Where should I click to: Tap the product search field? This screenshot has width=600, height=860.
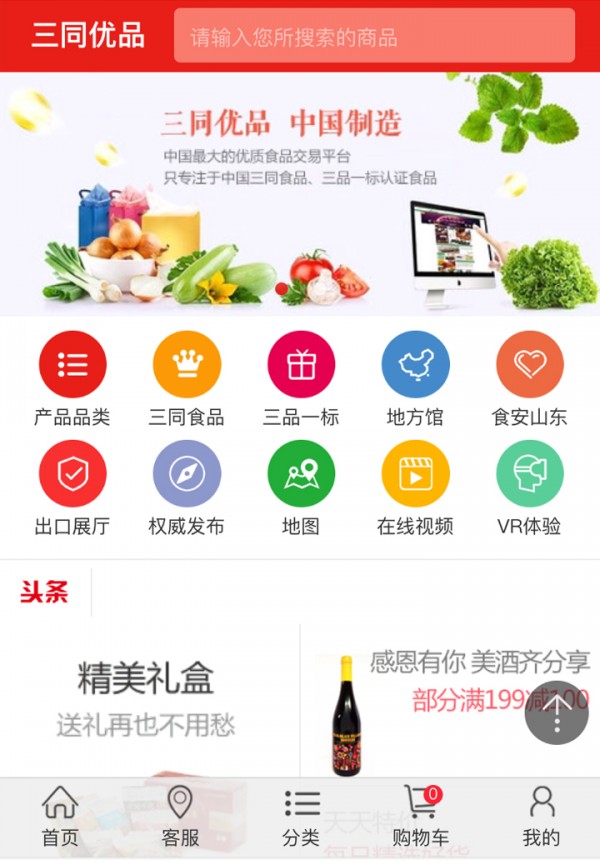click(374, 37)
